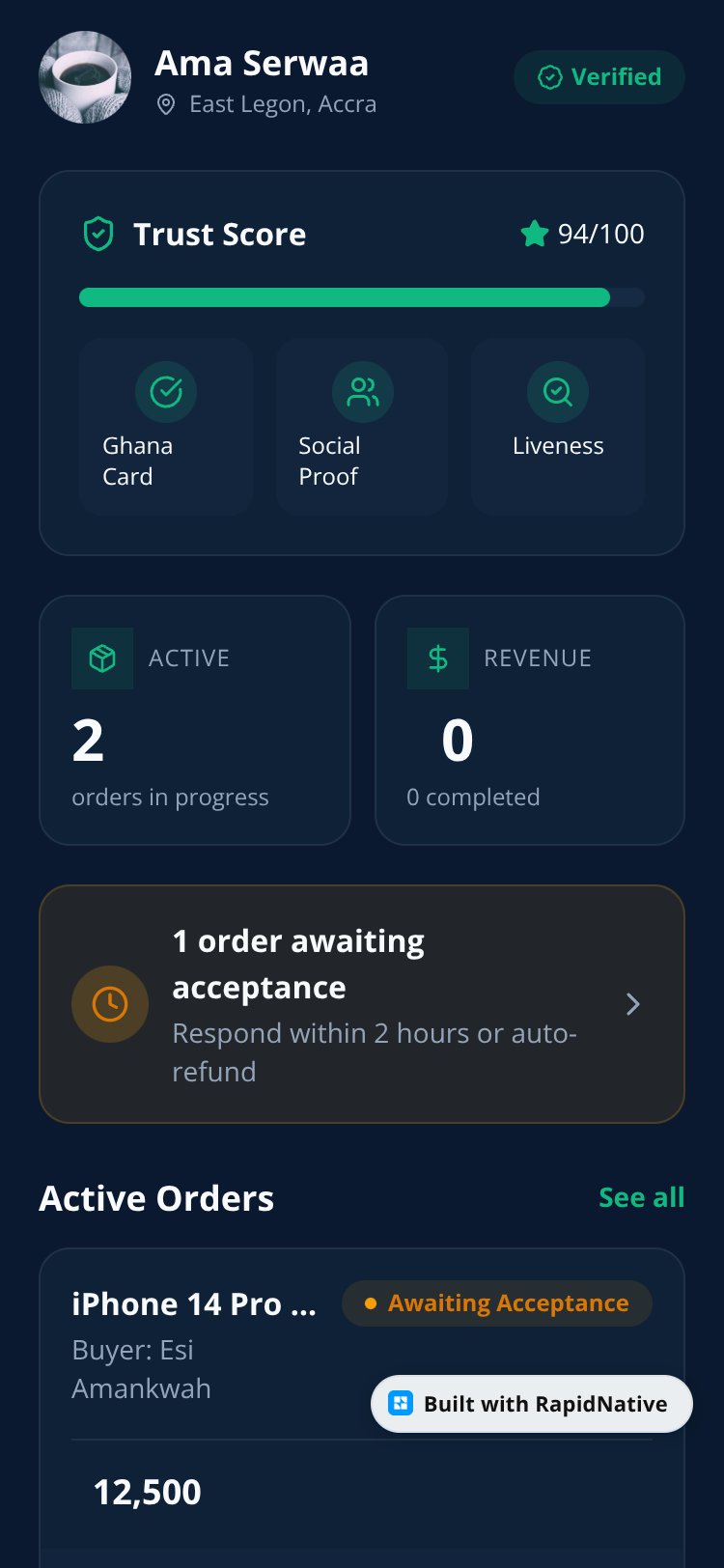The height and width of the screenshot is (1568, 724).
Task: Open the Ghana Card verification tile
Action: click(166, 427)
